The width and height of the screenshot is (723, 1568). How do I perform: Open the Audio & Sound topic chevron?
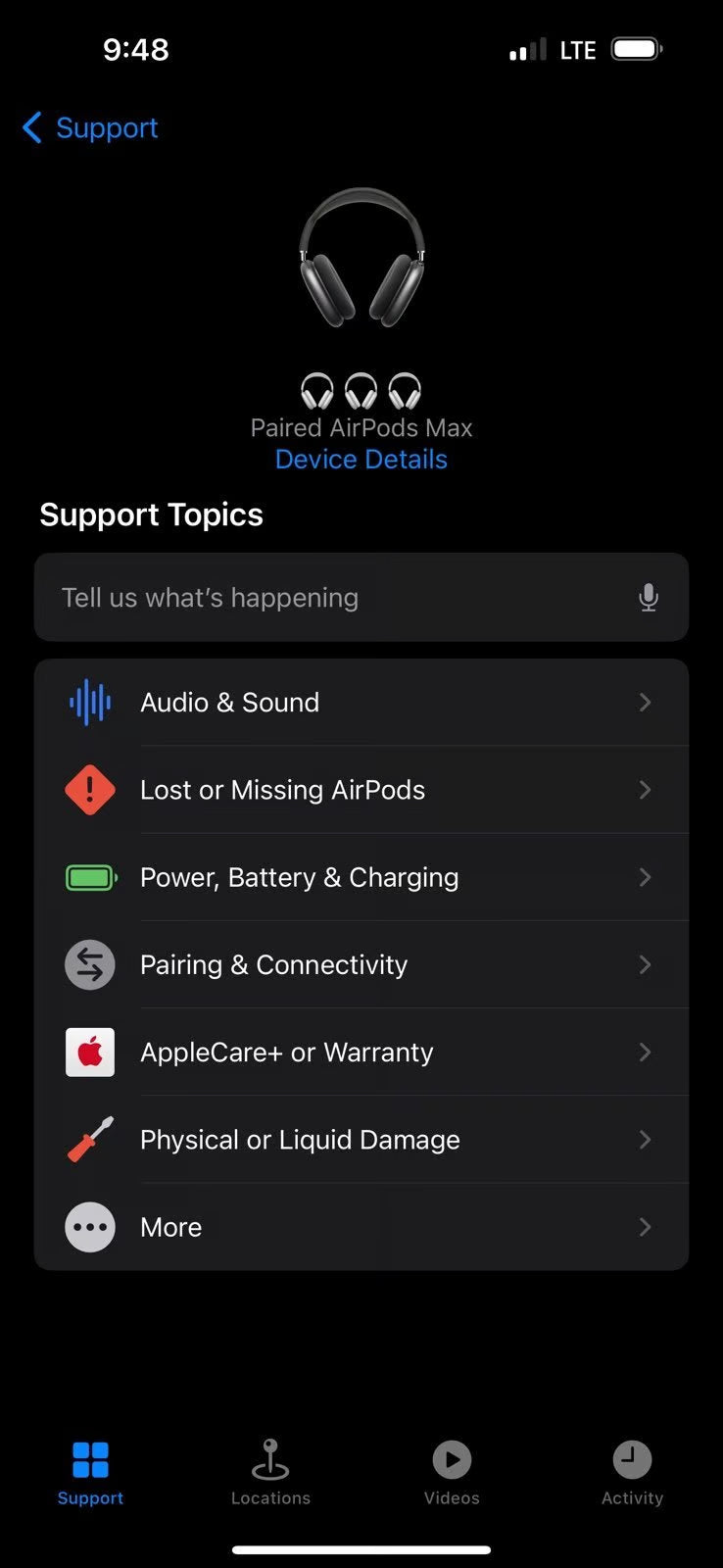pos(645,702)
